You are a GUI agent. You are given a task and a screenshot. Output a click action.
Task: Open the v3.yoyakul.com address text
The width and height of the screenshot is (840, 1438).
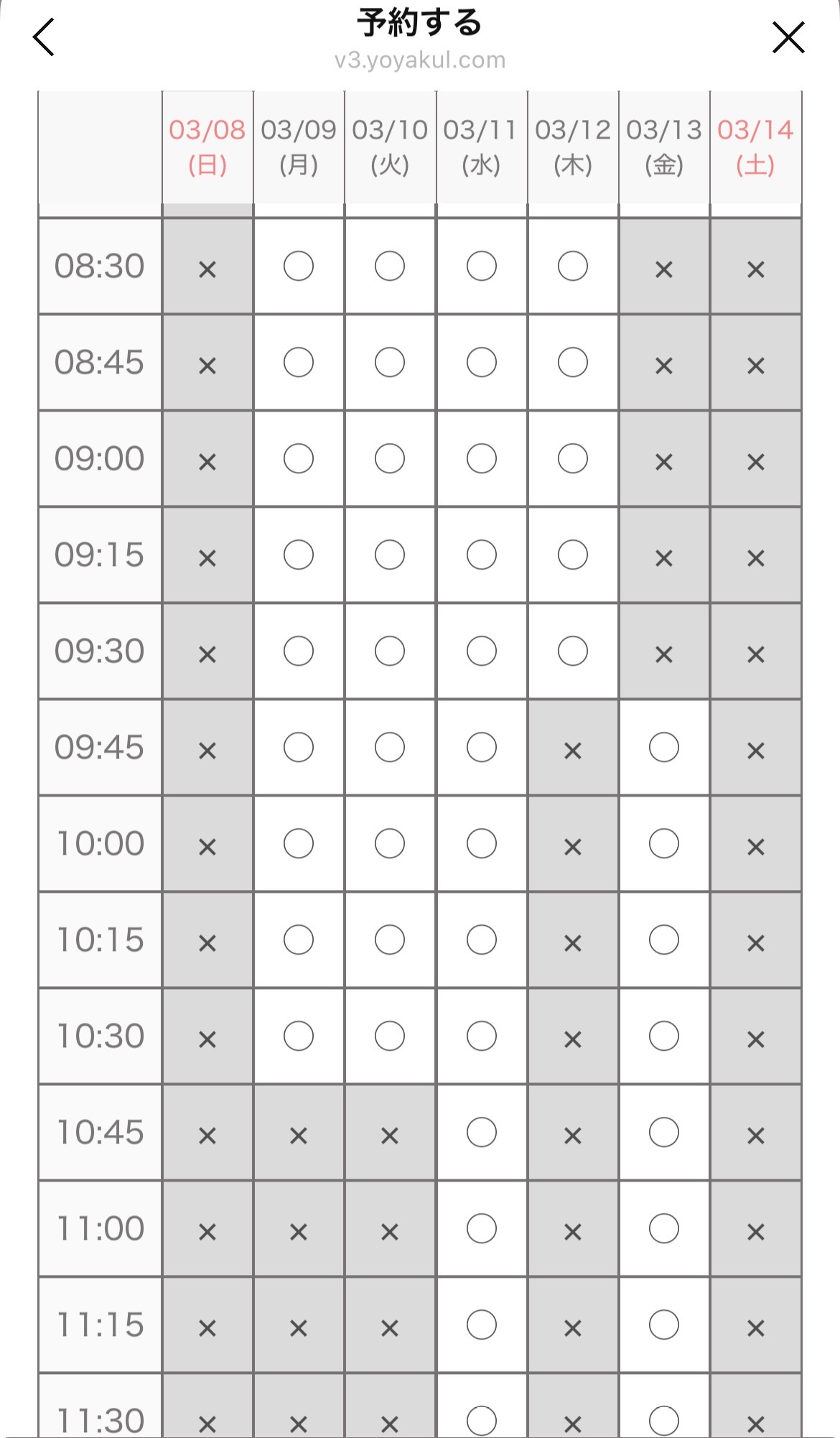(420, 60)
